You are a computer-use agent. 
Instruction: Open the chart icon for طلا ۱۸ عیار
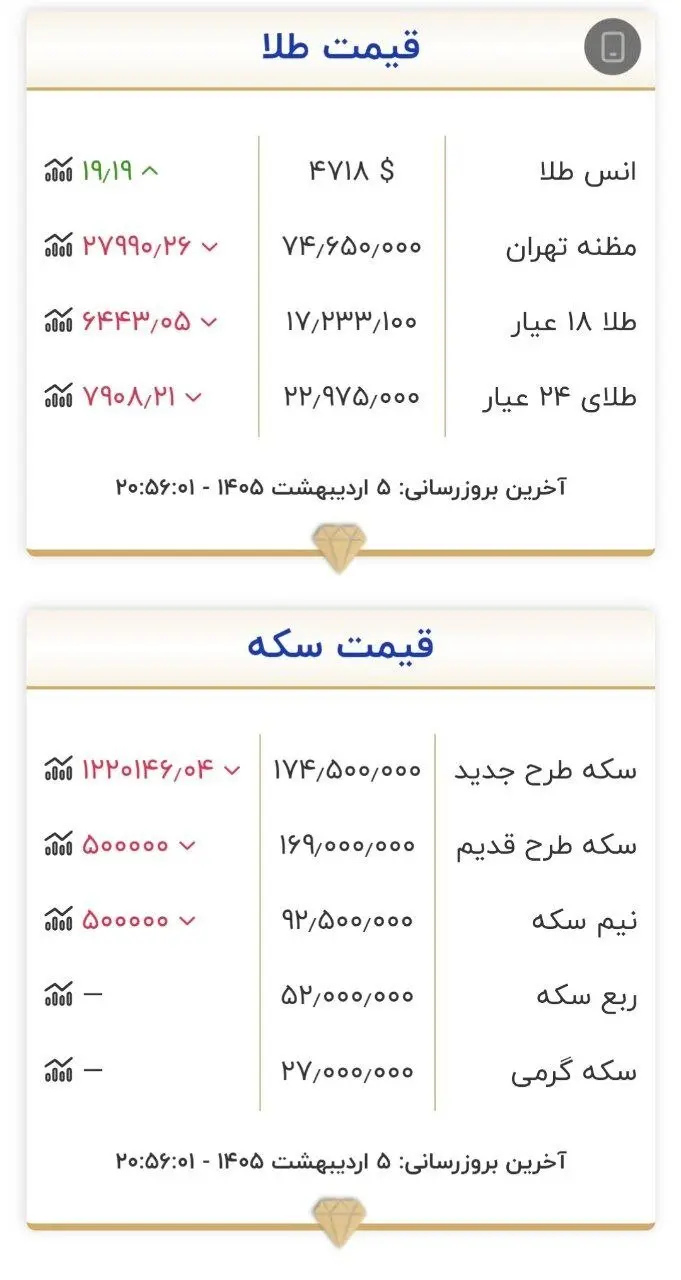pos(59,321)
